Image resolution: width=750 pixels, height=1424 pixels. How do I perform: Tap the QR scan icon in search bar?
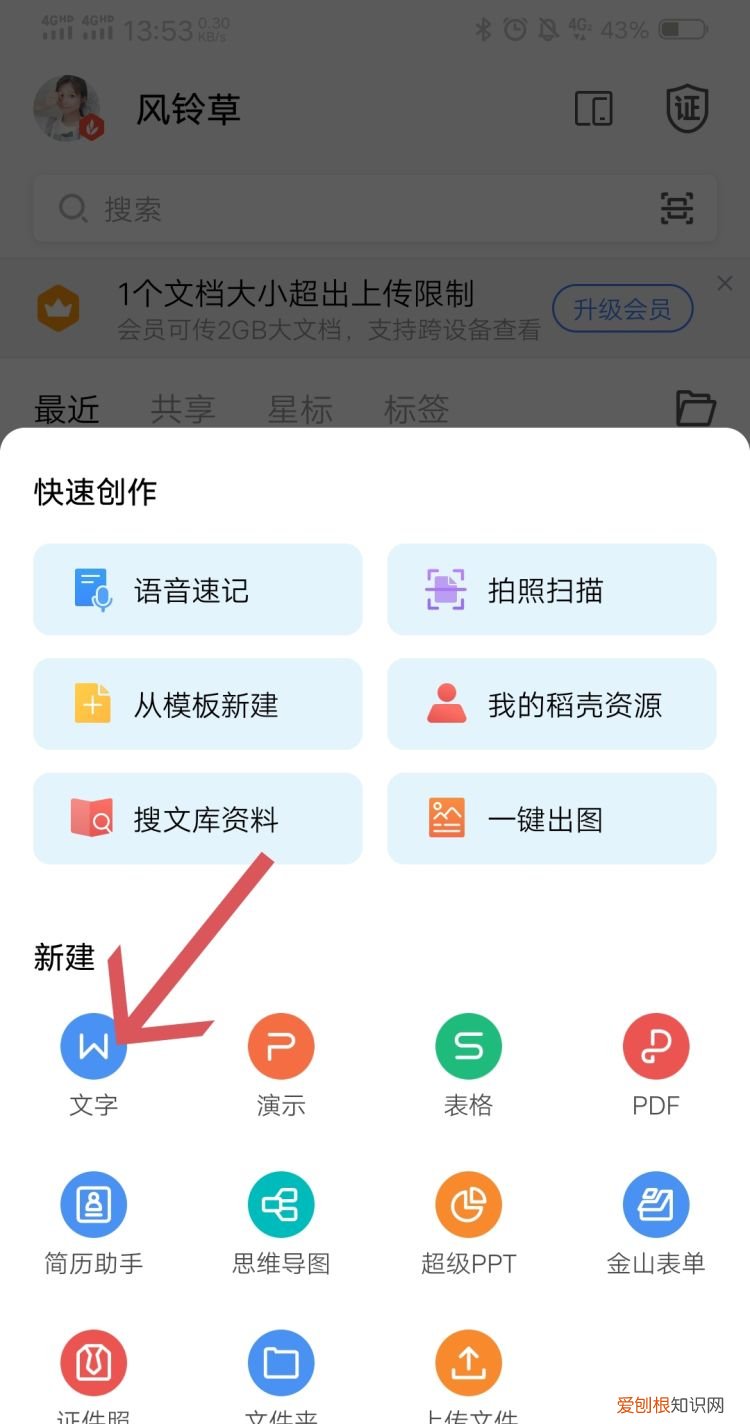click(x=678, y=208)
